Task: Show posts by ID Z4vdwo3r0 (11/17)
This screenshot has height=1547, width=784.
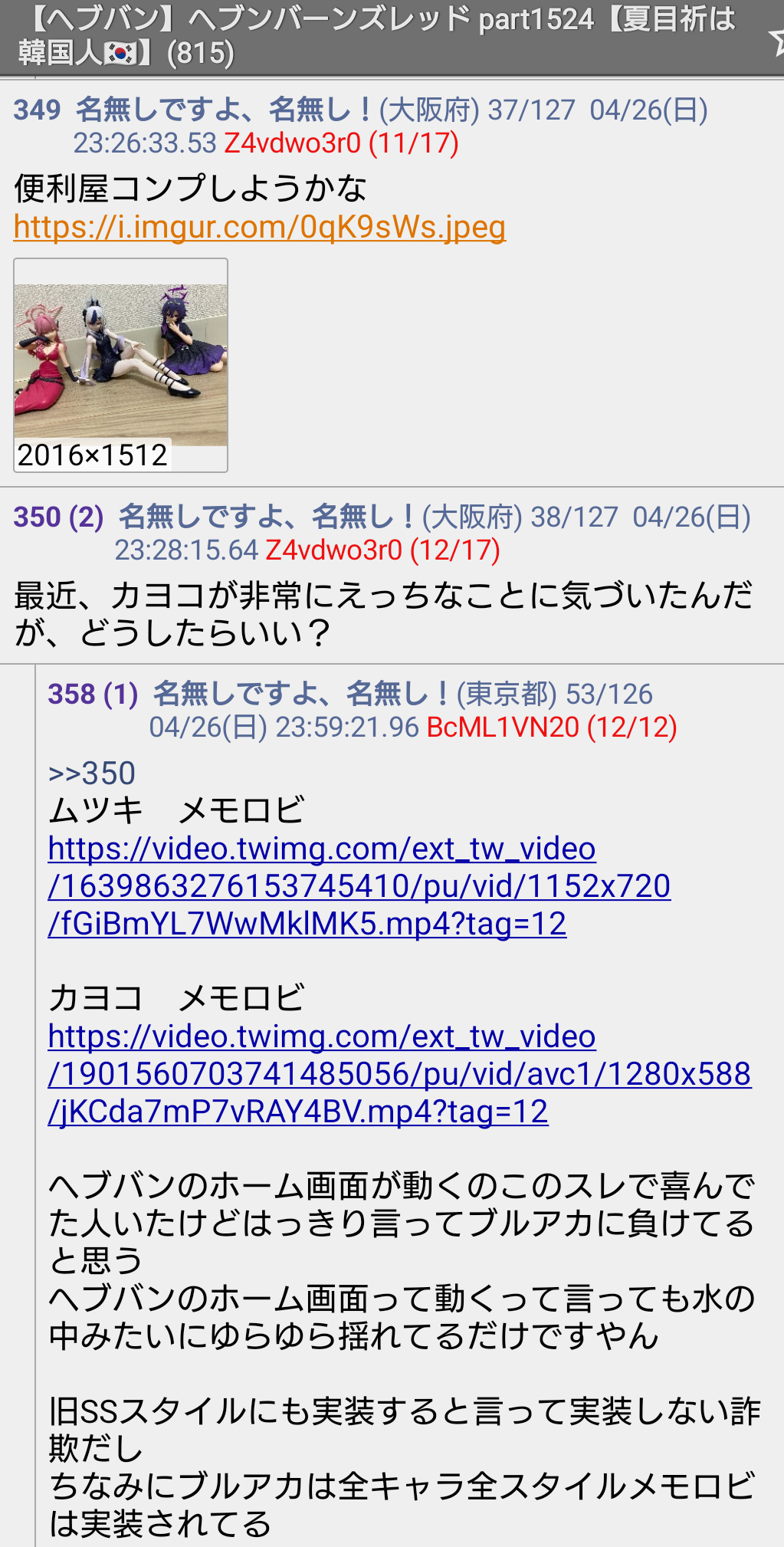Action: pos(341,143)
